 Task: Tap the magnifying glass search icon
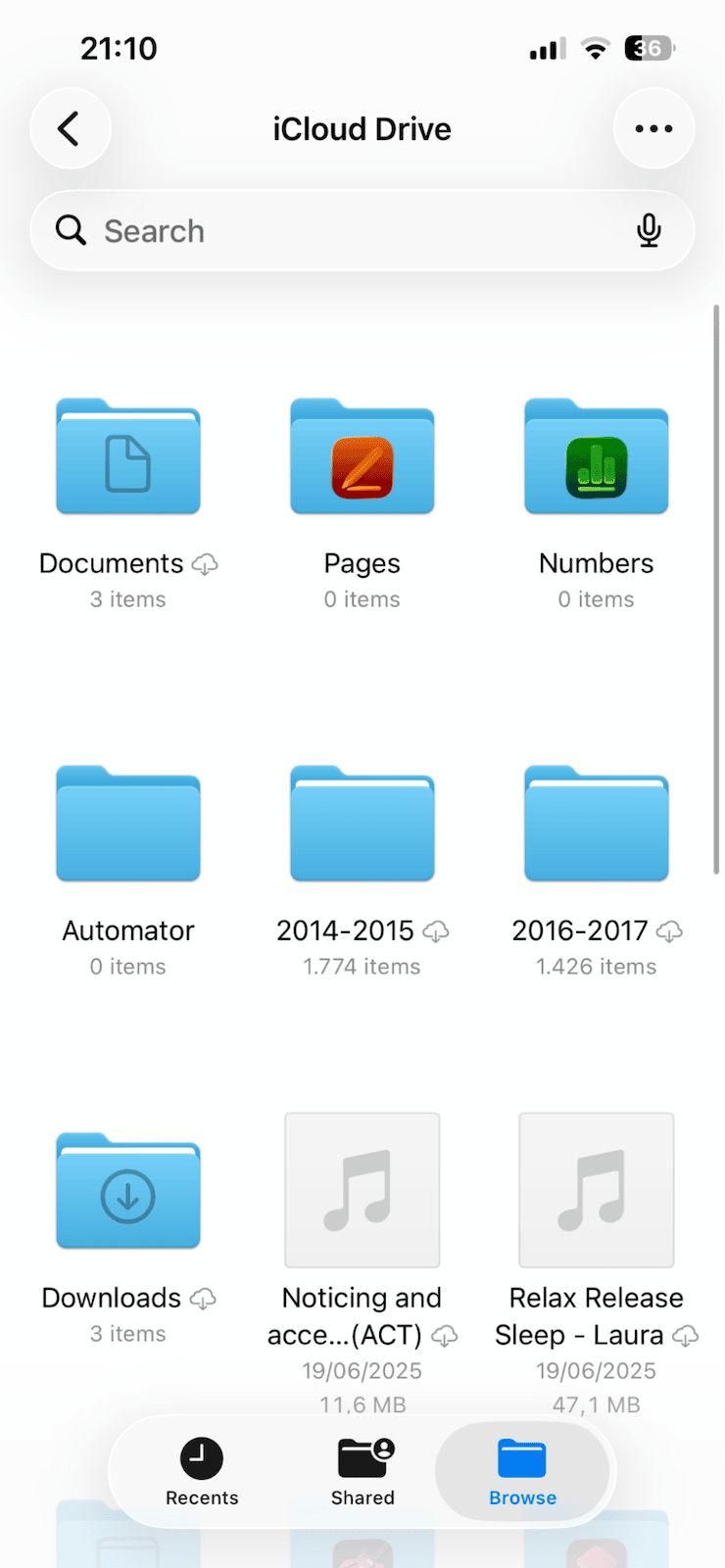70,230
